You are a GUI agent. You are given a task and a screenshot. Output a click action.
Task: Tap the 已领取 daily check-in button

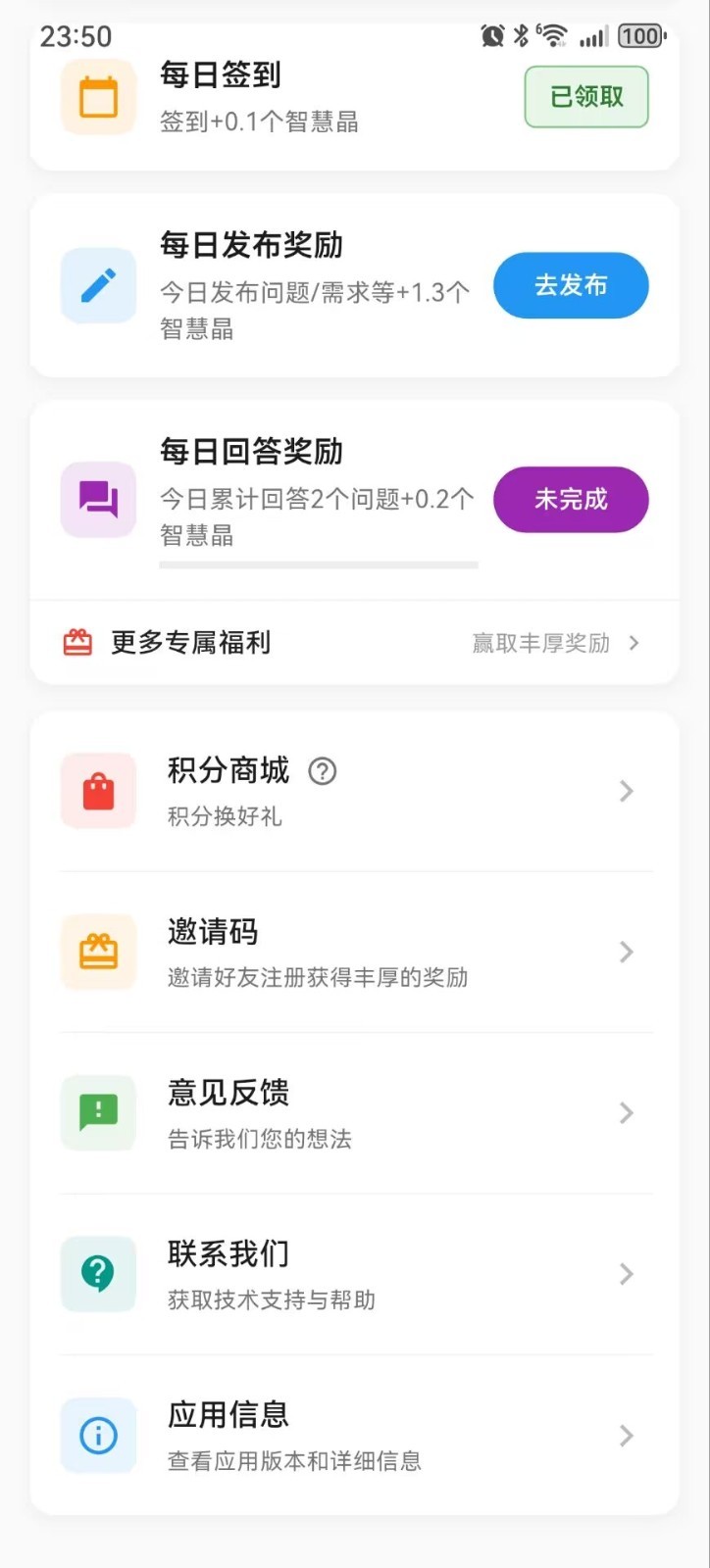[586, 97]
